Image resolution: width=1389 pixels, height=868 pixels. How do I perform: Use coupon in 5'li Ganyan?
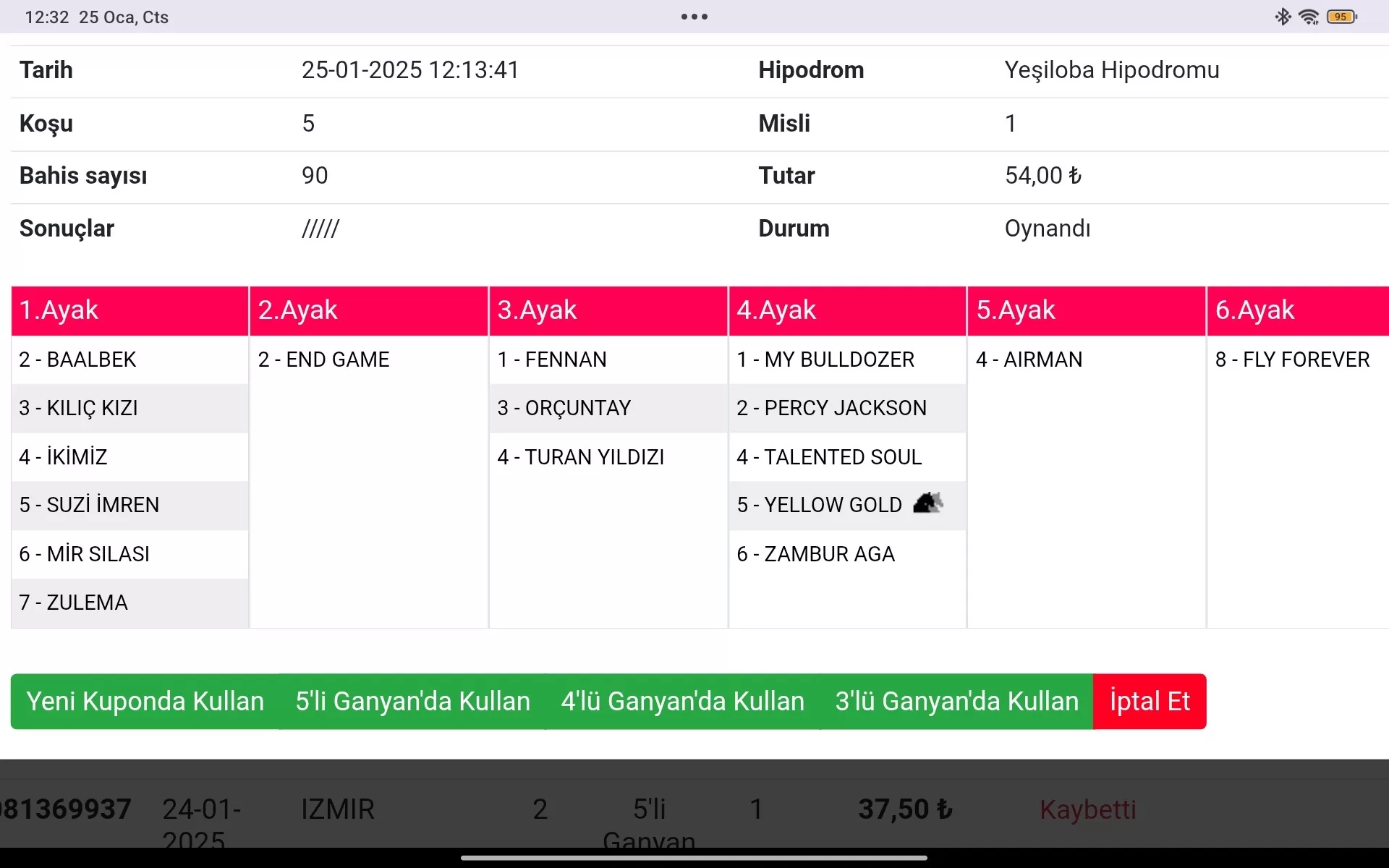coord(412,702)
